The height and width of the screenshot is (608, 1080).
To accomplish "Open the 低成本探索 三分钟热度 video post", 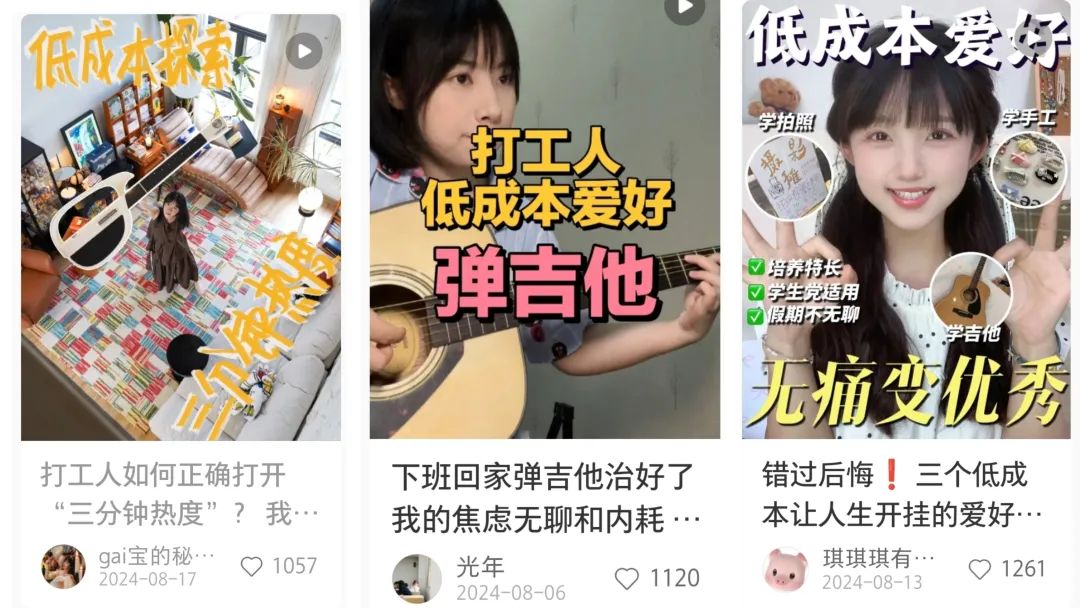I will [x=180, y=230].
